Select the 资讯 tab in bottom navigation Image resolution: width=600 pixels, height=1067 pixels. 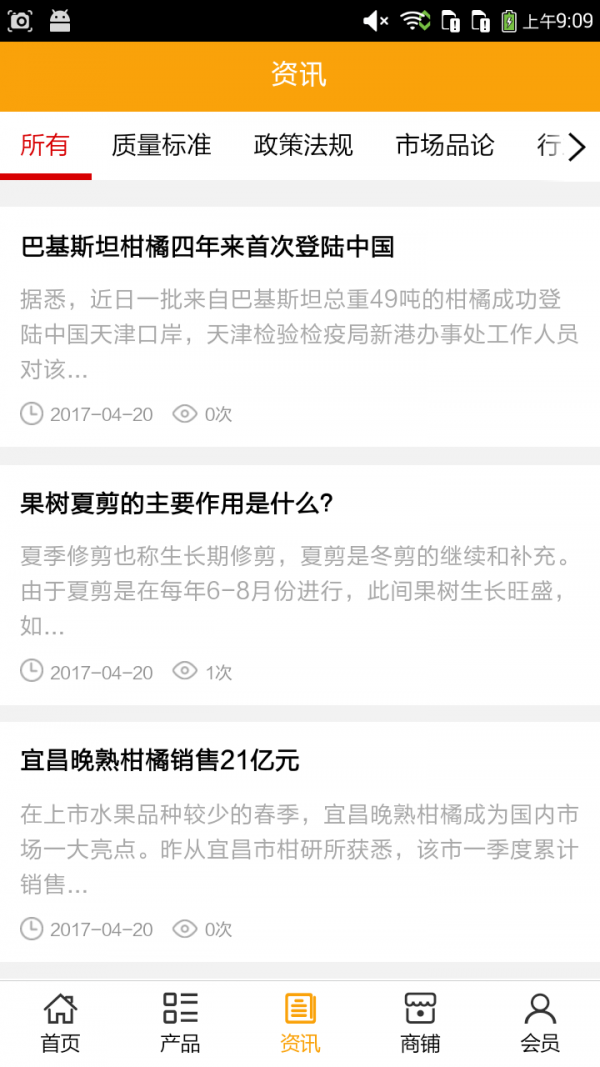(x=300, y=1023)
